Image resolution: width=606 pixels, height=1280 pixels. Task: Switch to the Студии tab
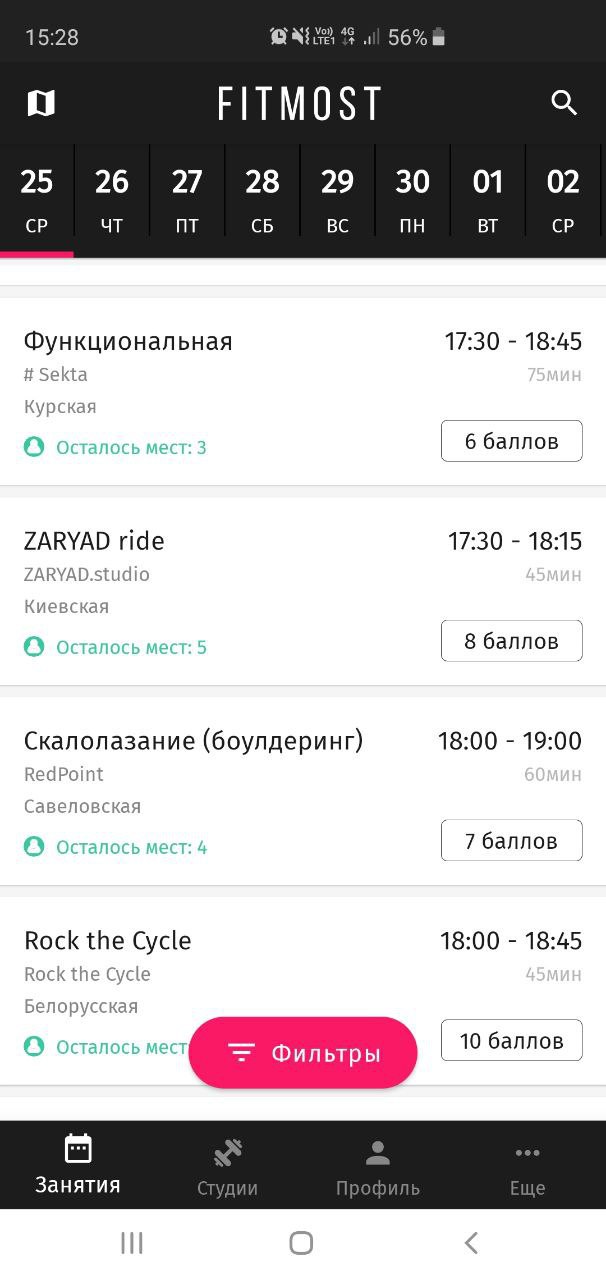pos(228,1166)
